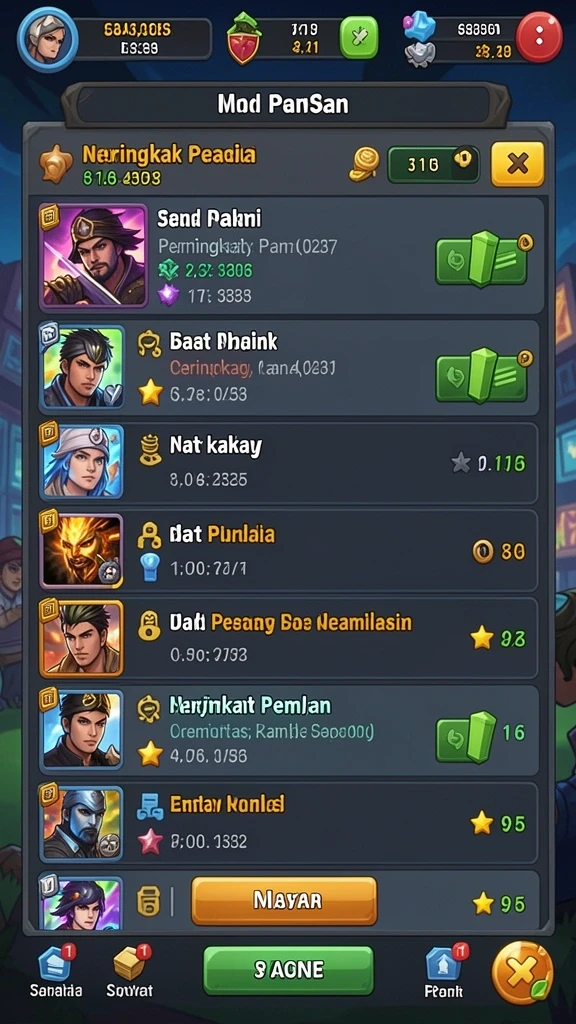Viewport: 576px width, 1024px height.
Task: Tap the round orange X button at bottom
Action: 522,972
